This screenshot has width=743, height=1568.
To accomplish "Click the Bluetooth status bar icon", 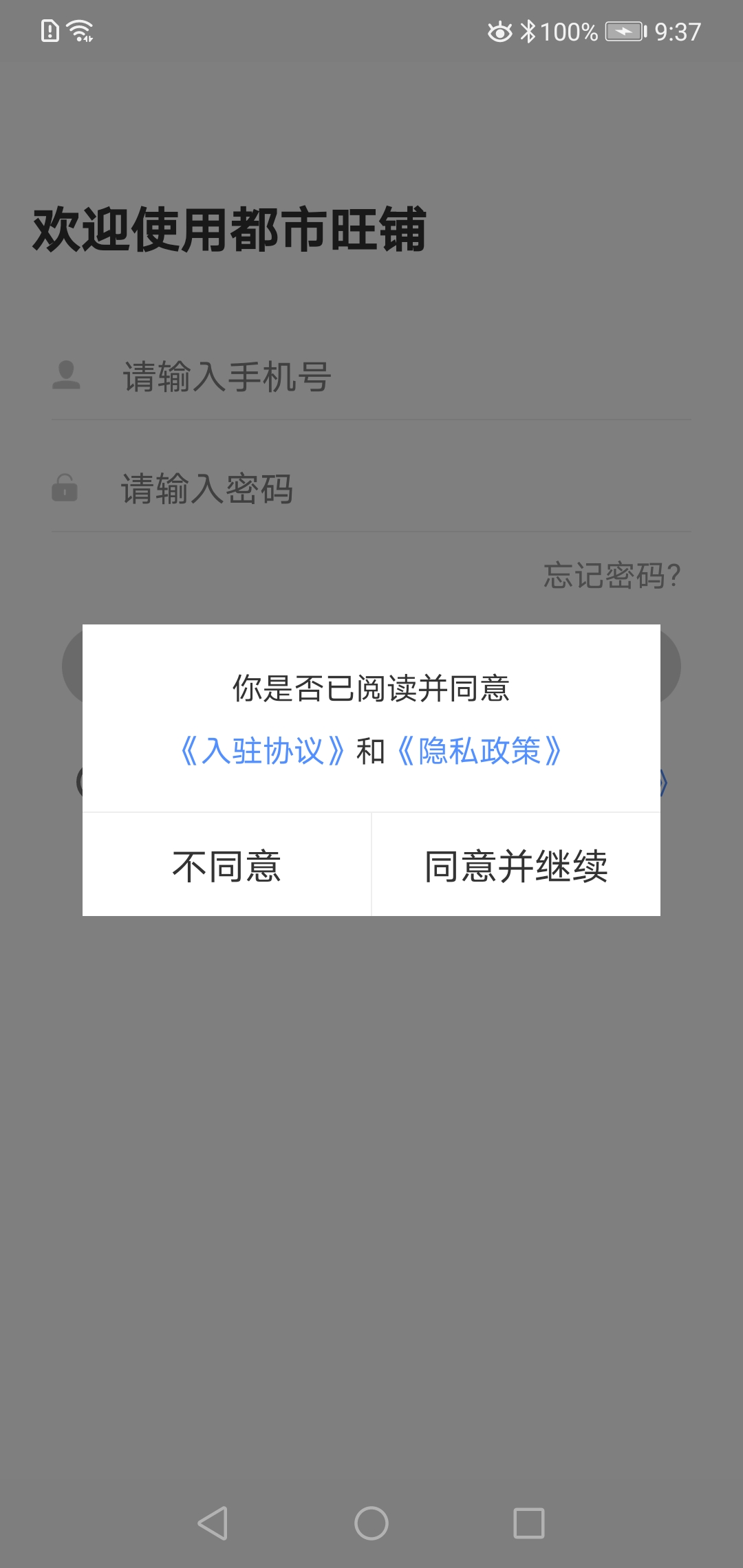I will (x=530, y=30).
